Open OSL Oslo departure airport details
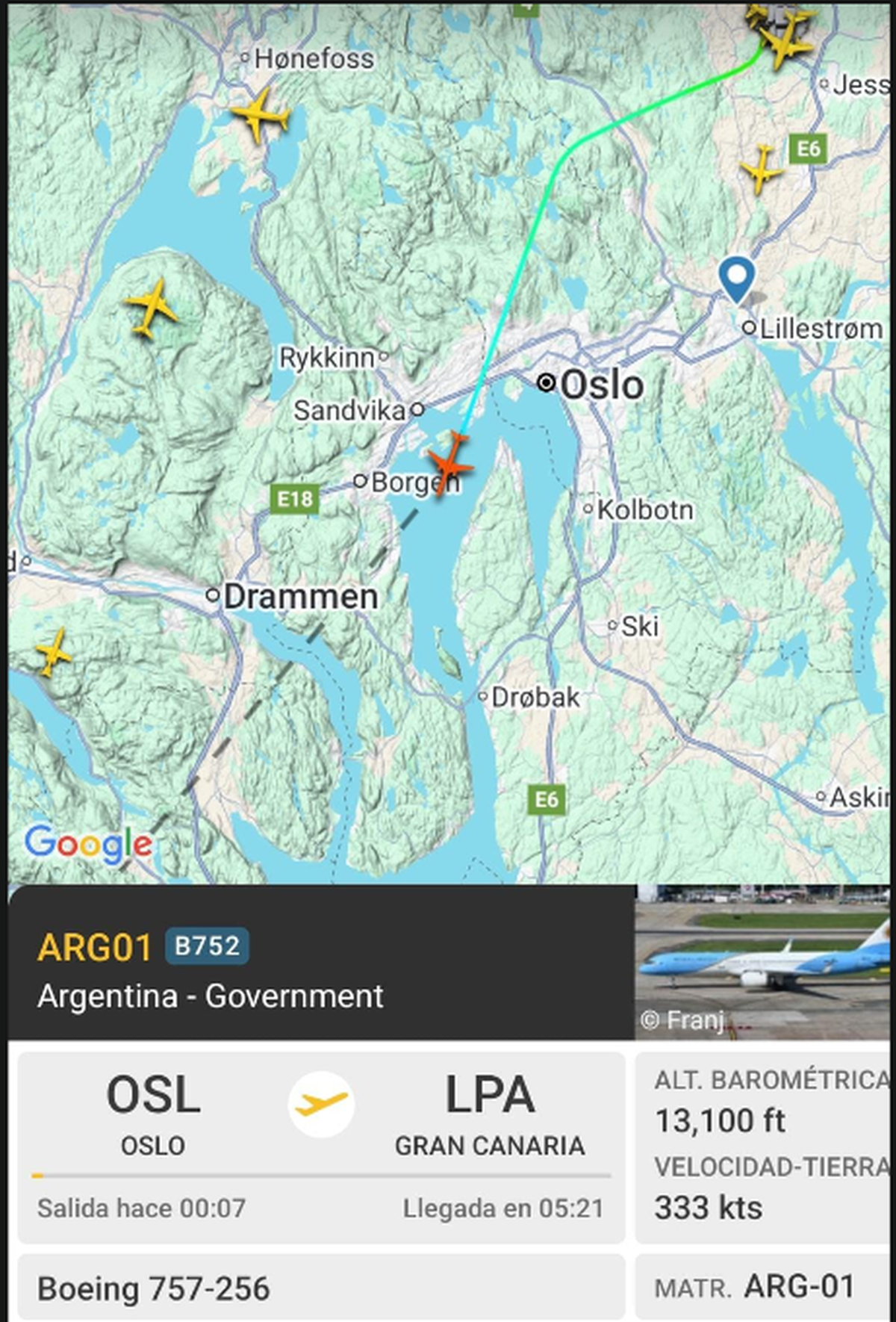The height and width of the screenshot is (1322, 896). (x=153, y=1113)
